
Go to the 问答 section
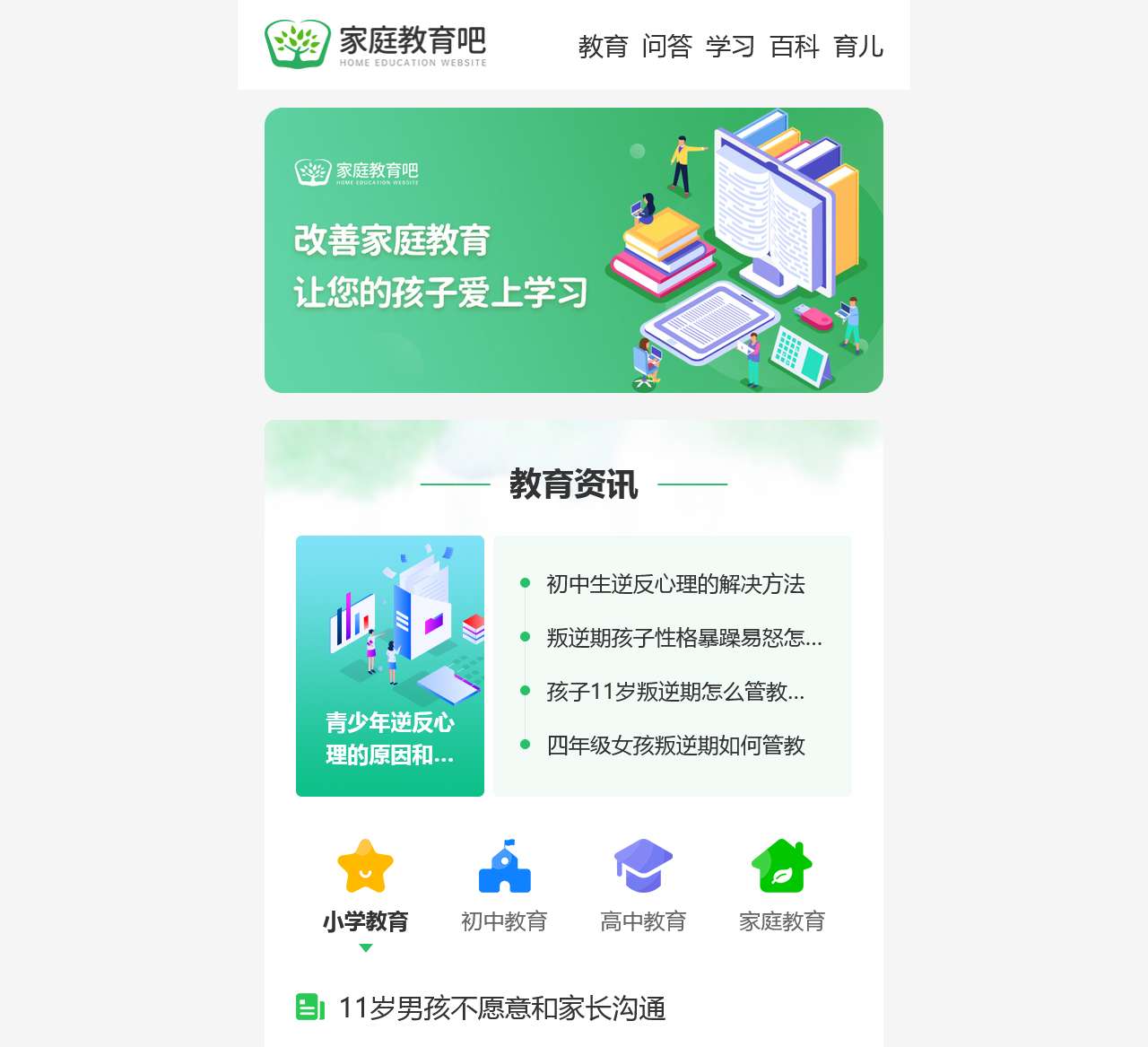point(666,46)
